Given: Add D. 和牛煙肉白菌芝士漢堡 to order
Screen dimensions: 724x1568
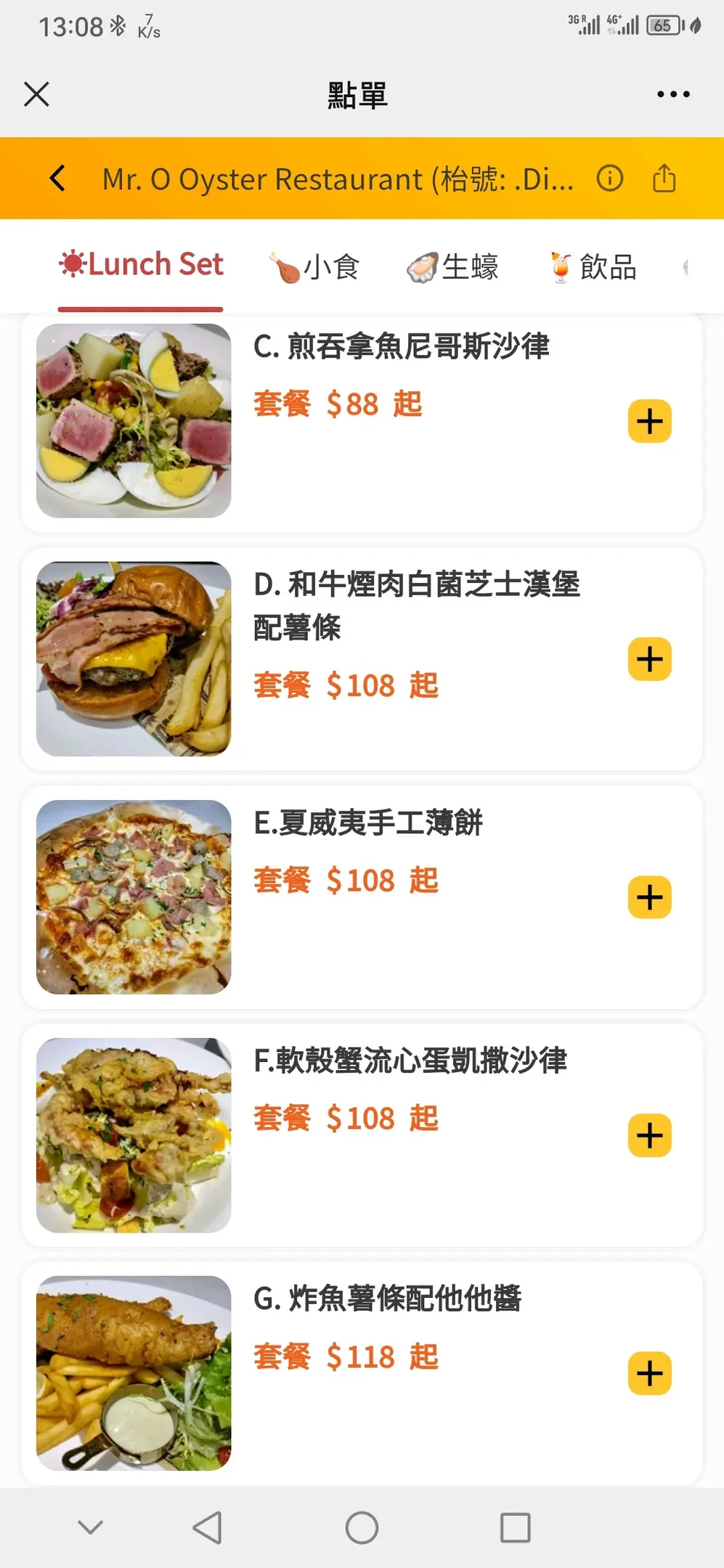Looking at the screenshot, I should coord(649,659).
